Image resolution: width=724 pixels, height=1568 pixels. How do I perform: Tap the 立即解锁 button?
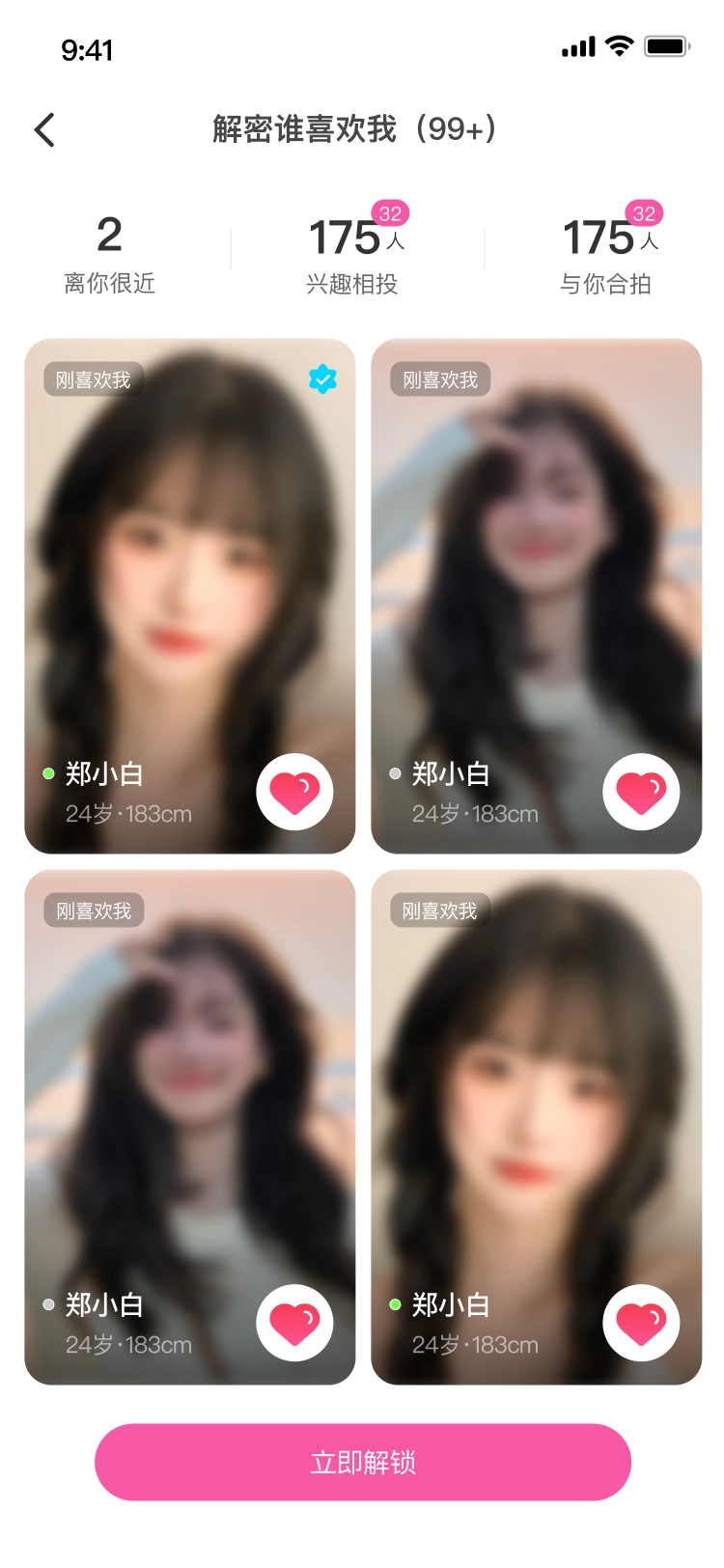coord(362,1462)
